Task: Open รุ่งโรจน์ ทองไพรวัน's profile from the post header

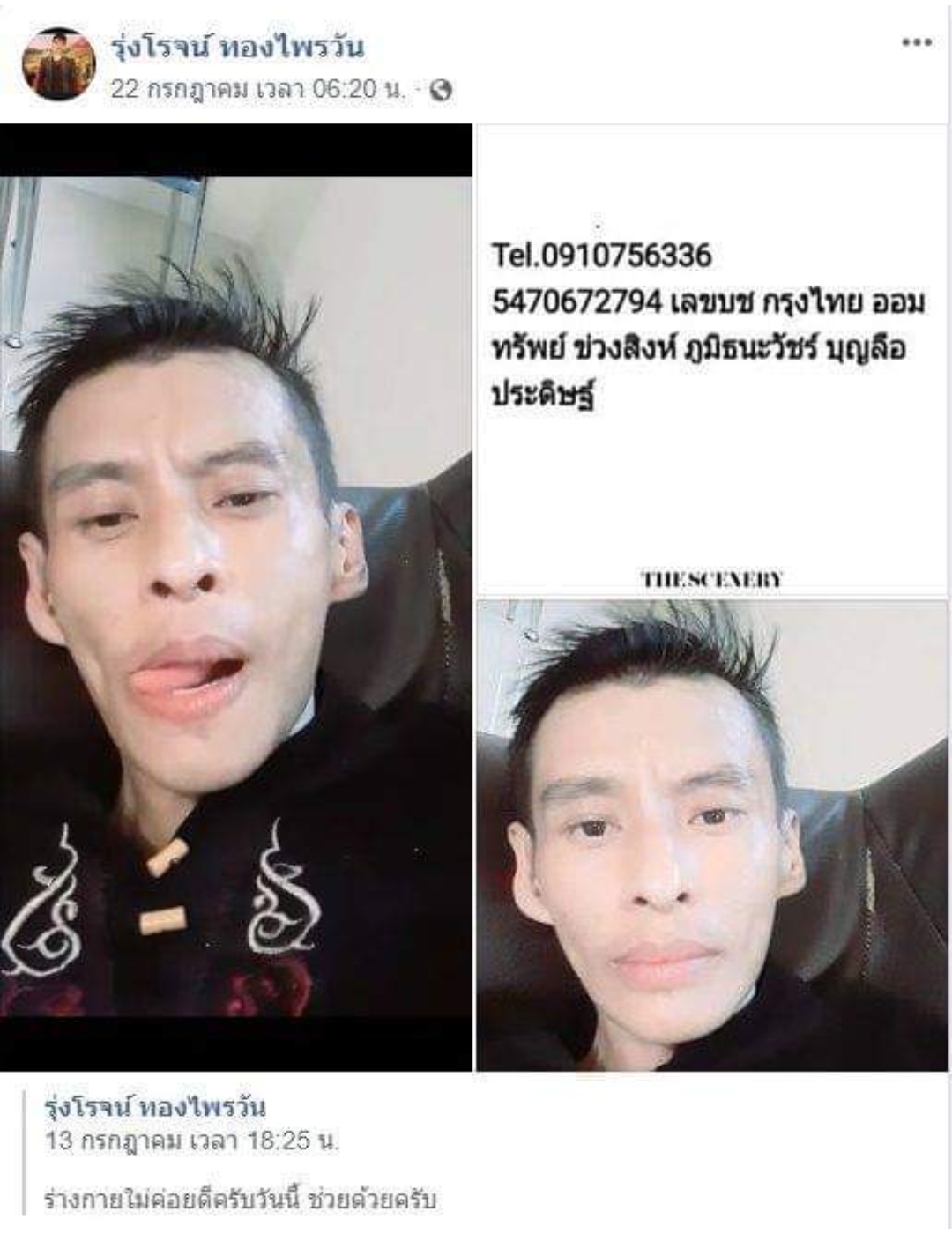Action: coord(237,47)
